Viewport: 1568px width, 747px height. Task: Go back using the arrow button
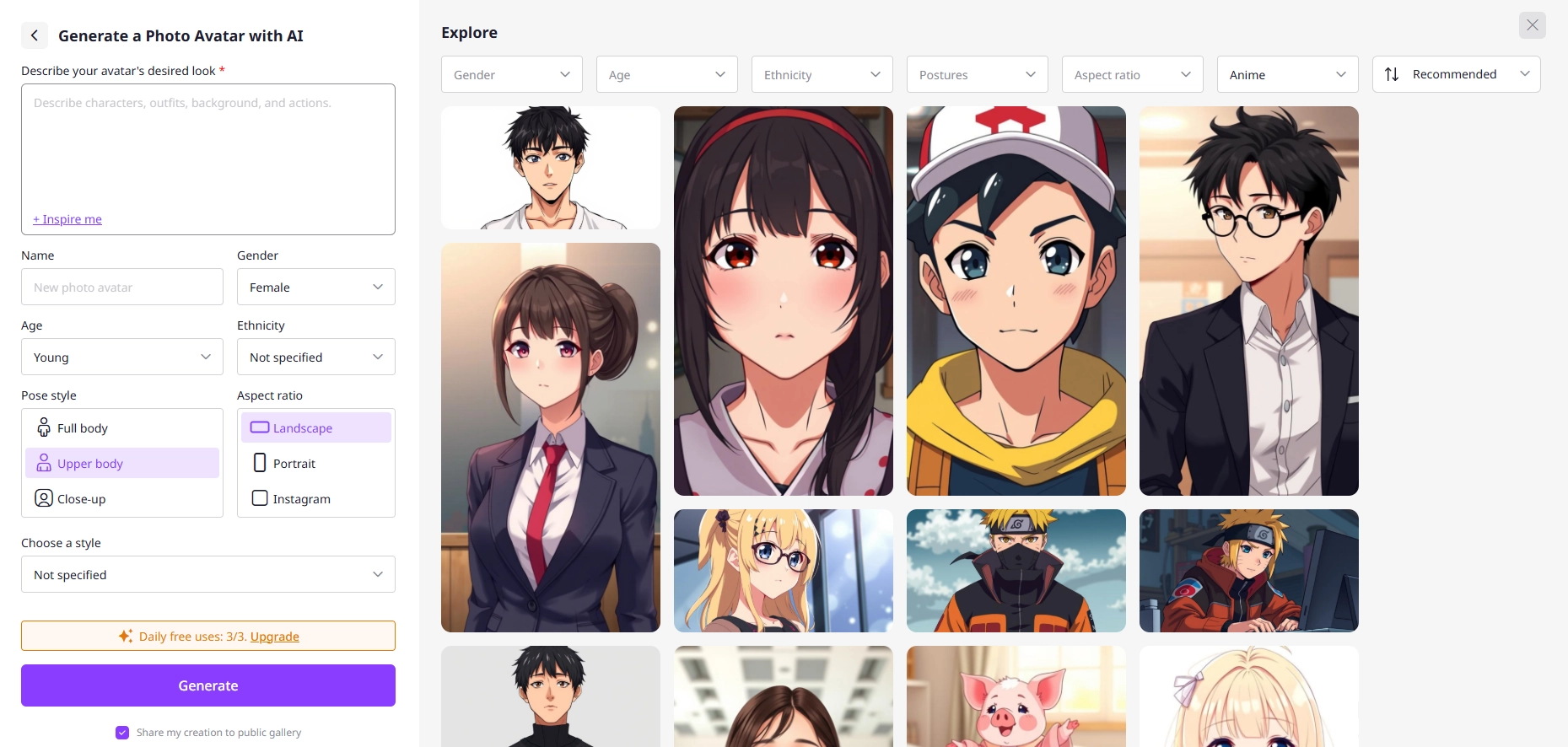pyautogui.click(x=34, y=35)
